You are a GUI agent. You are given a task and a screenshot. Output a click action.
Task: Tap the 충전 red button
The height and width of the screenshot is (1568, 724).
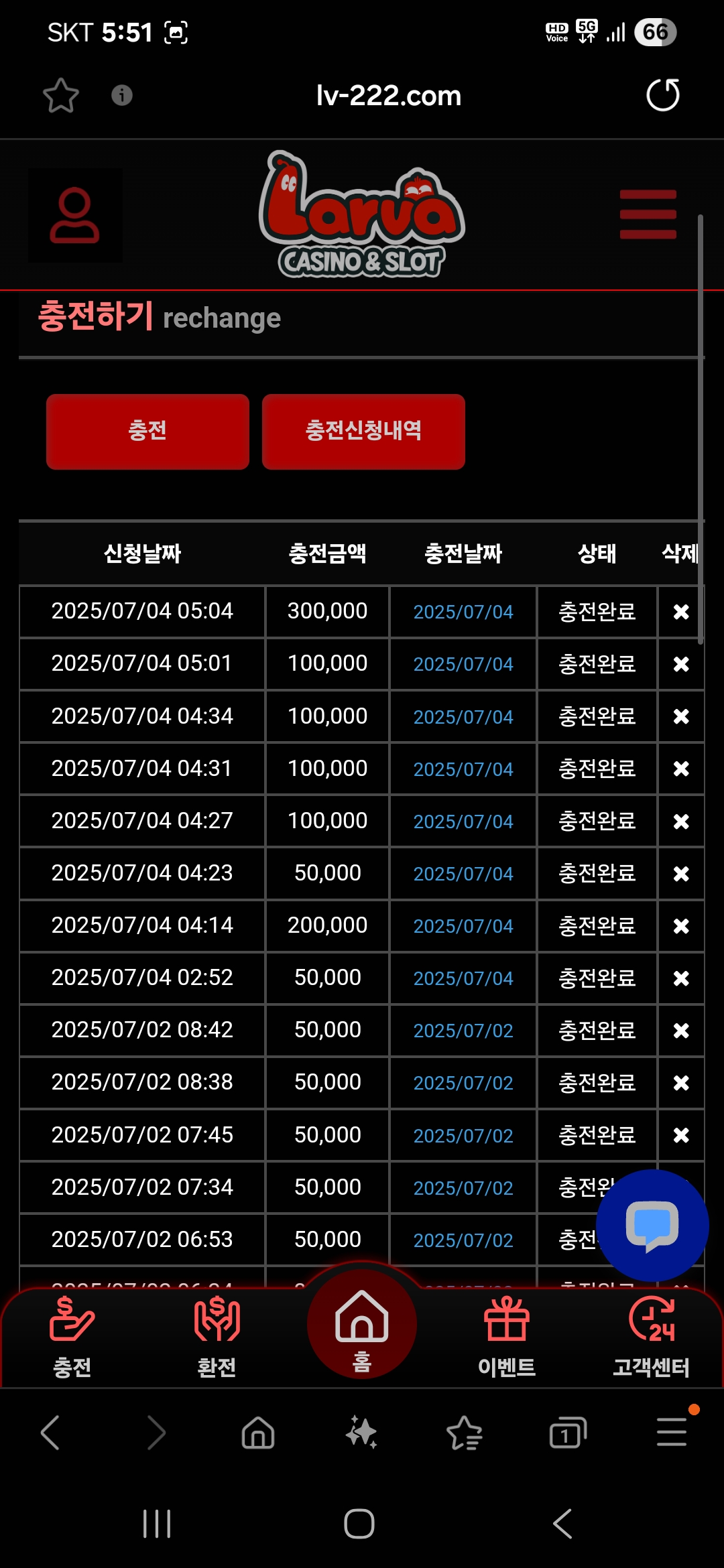(x=147, y=431)
